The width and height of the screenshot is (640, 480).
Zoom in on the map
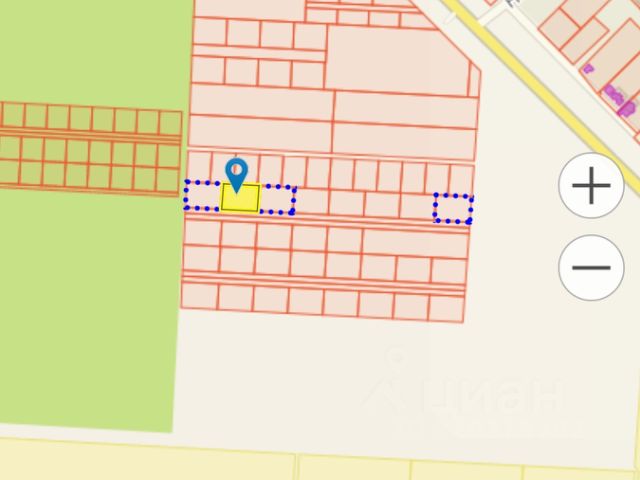click(591, 186)
